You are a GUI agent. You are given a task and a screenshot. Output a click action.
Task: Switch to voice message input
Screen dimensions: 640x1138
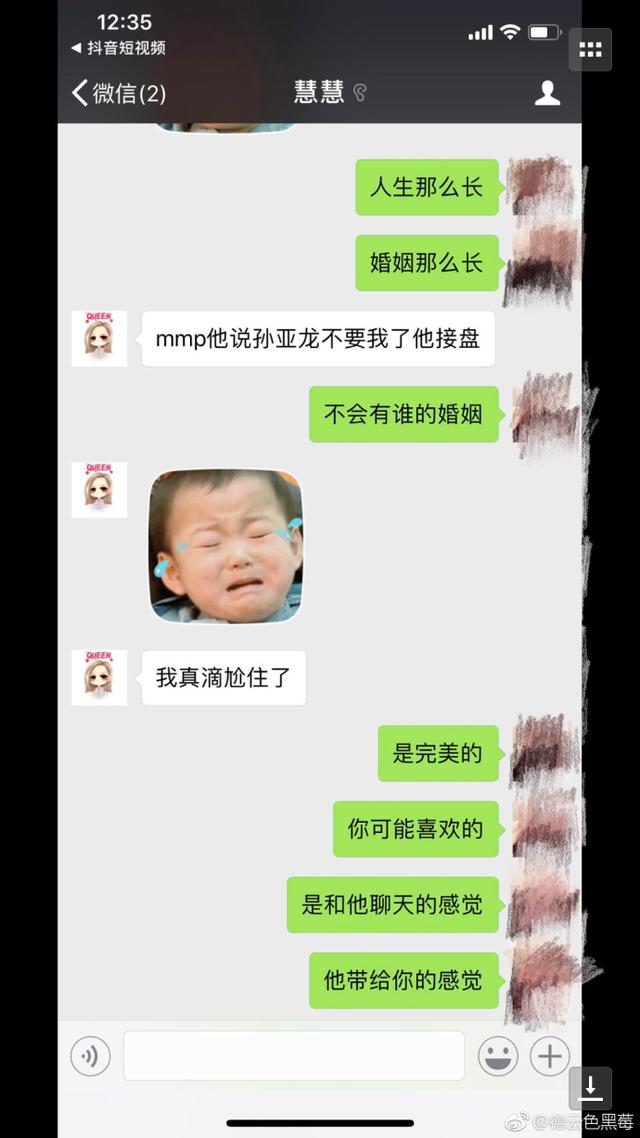(90, 1056)
